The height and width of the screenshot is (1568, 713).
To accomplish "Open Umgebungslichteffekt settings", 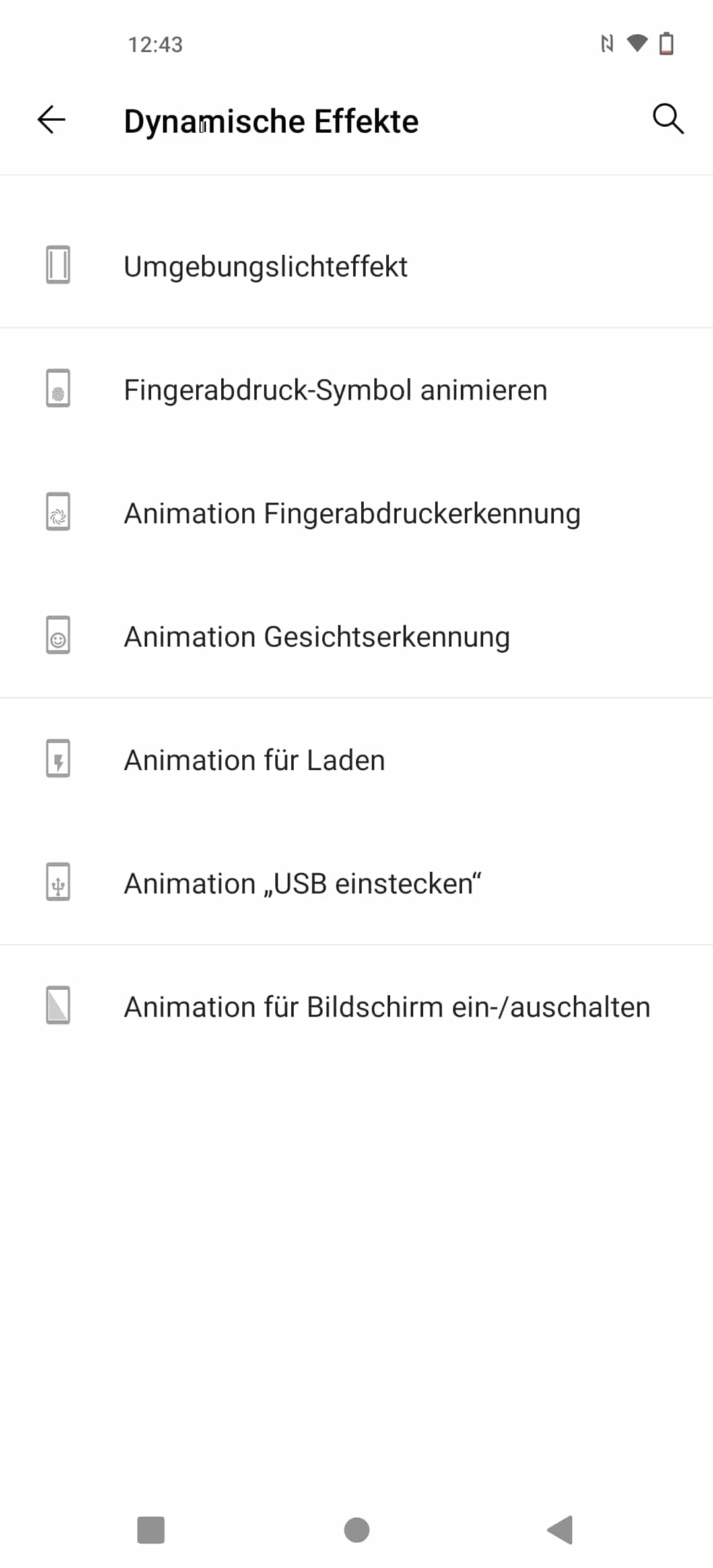I will (356, 266).
